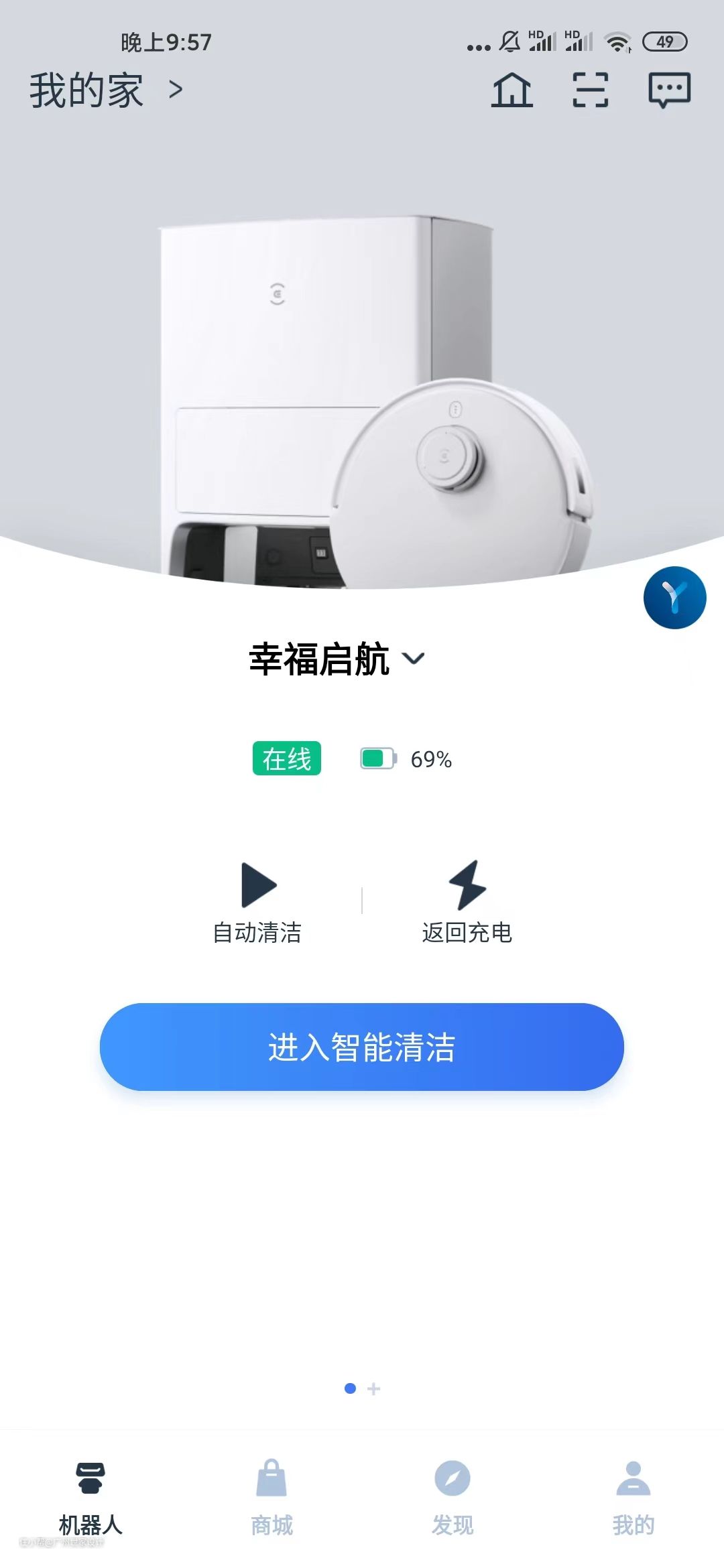This screenshot has height=1568, width=724.
Task: Tap the plus to add a device
Action: [374, 1388]
